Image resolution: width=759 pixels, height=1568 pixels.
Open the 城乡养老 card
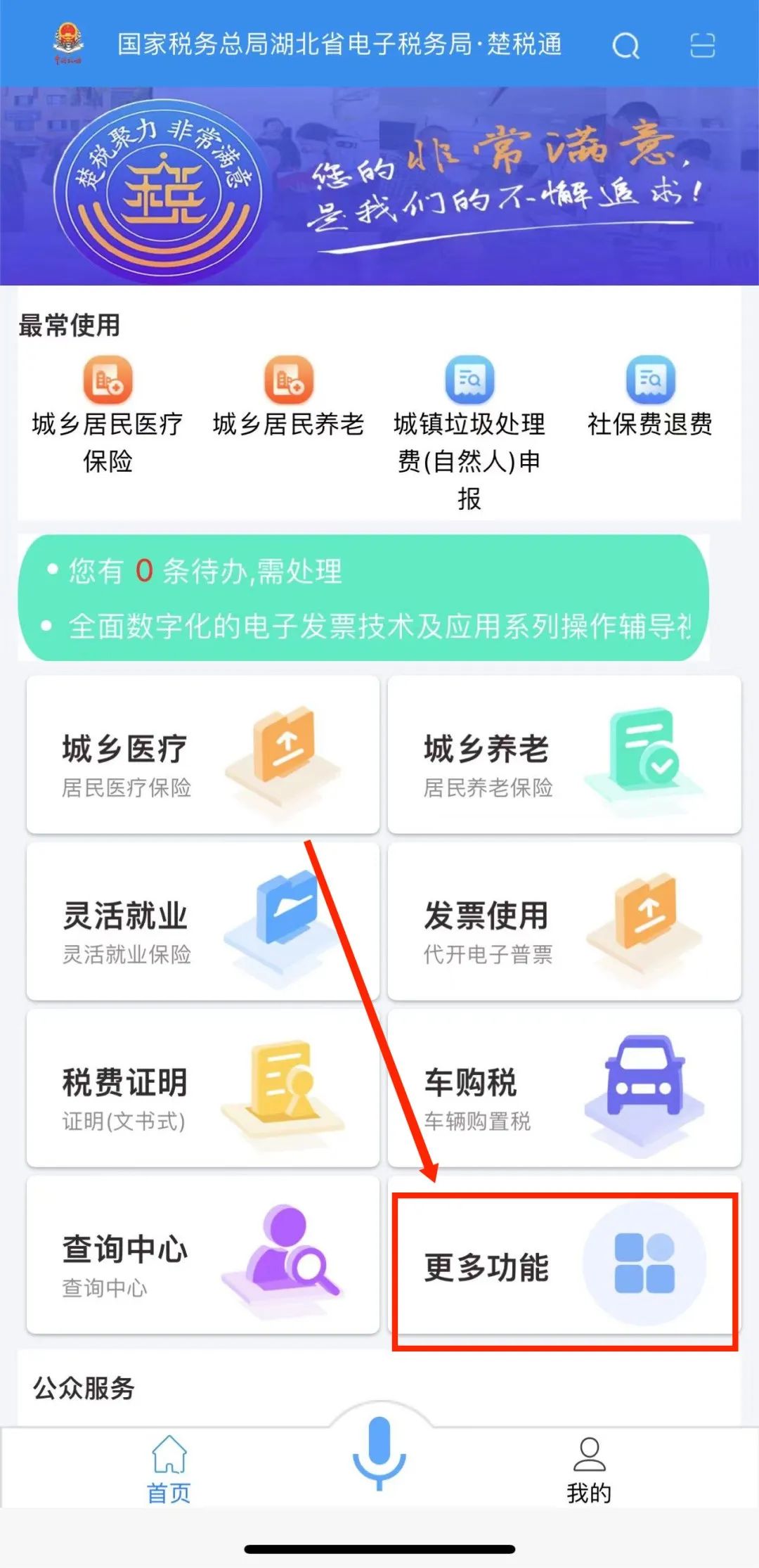(564, 754)
